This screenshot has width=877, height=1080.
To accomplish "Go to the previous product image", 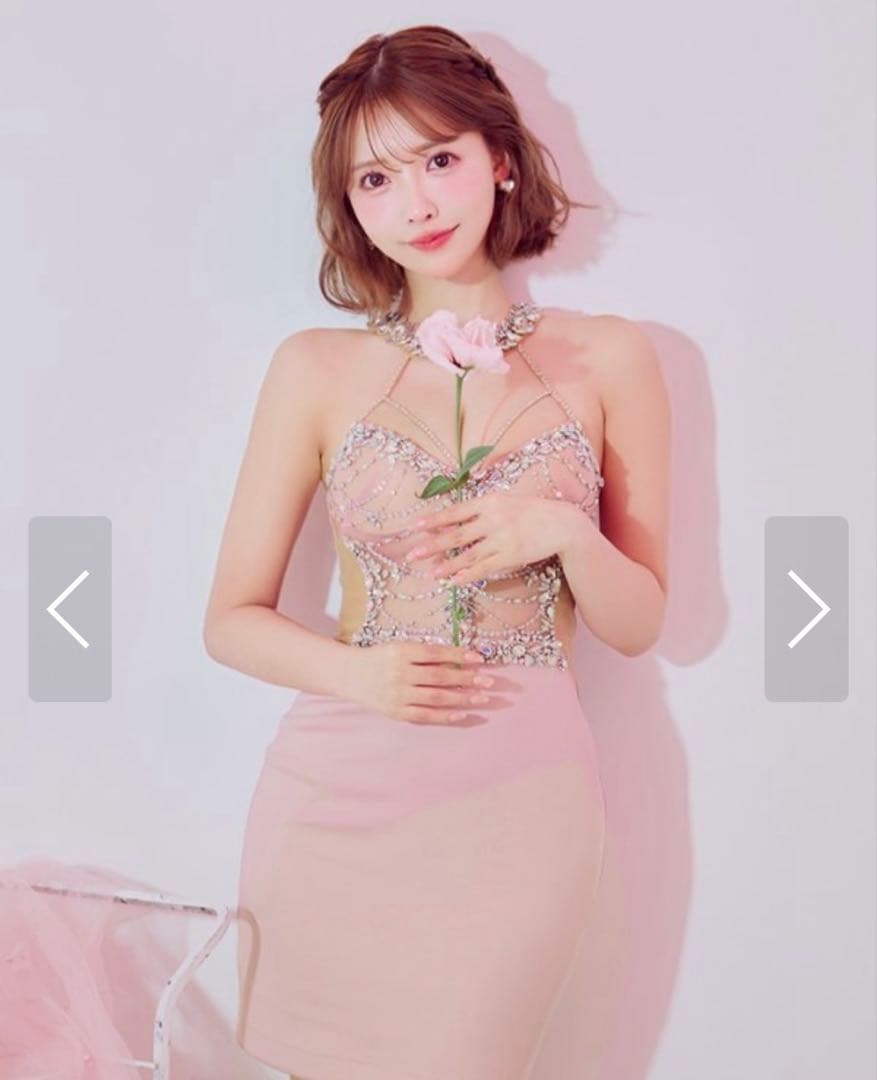I will (69, 608).
